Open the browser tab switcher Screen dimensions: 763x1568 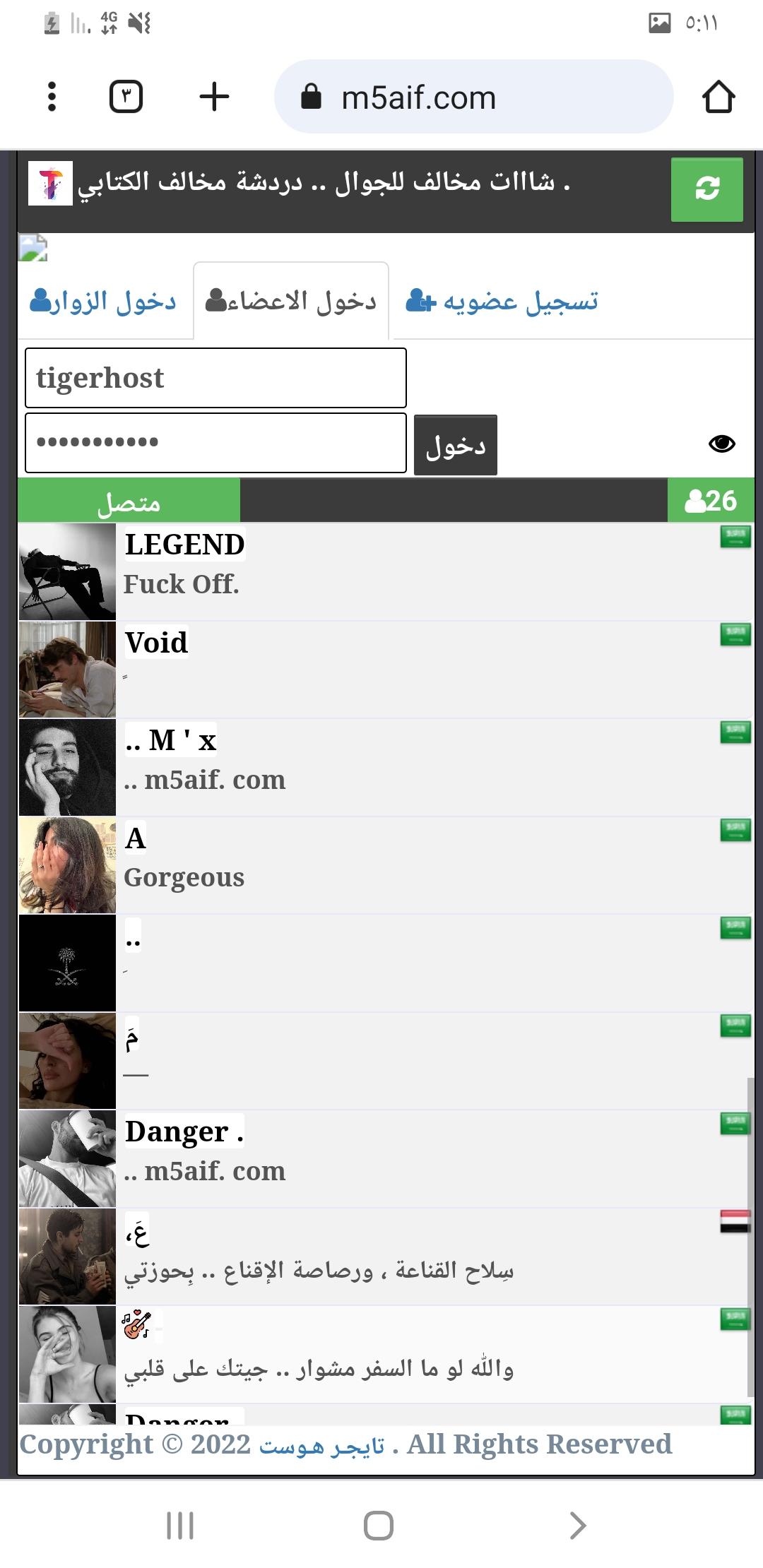click(x=126, y=97)
